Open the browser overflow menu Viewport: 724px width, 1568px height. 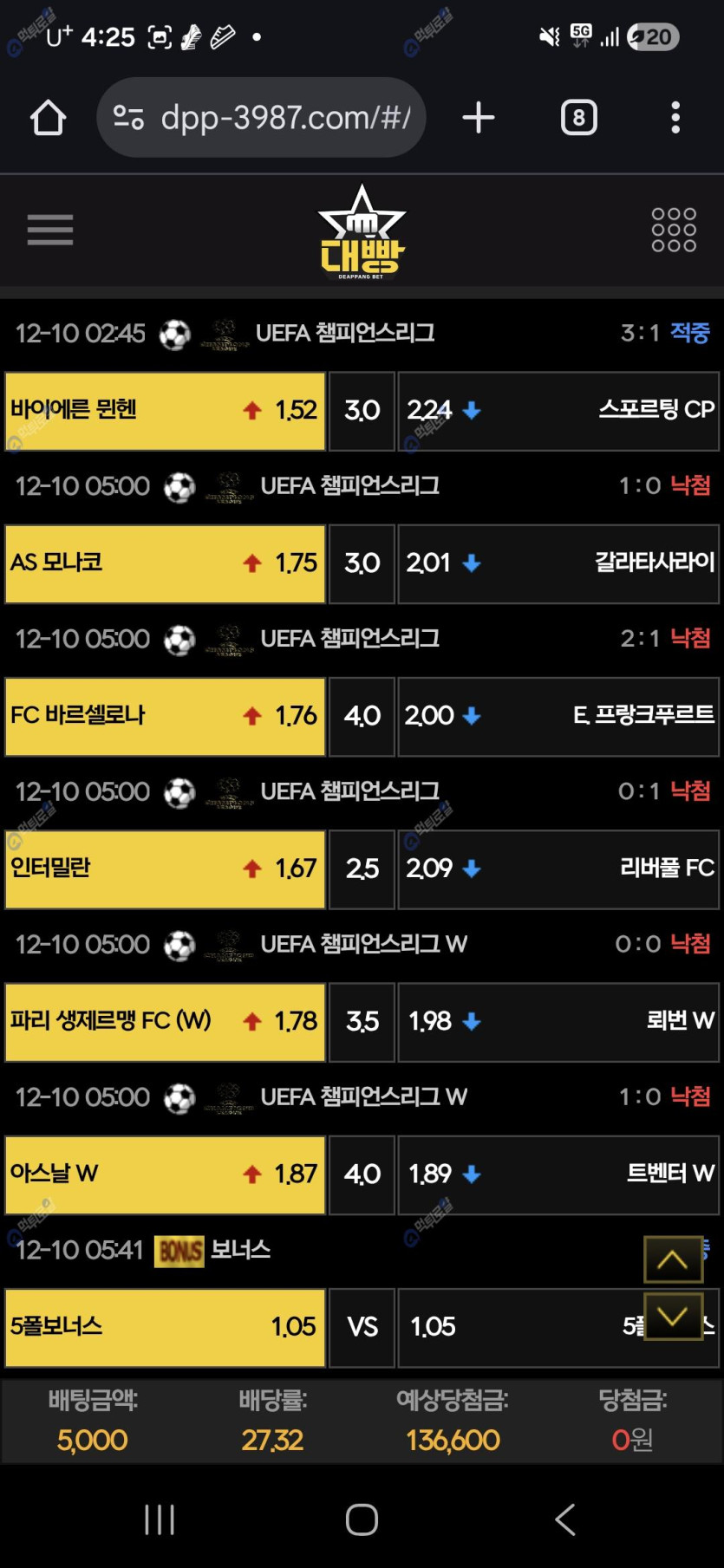coord(675,118)
